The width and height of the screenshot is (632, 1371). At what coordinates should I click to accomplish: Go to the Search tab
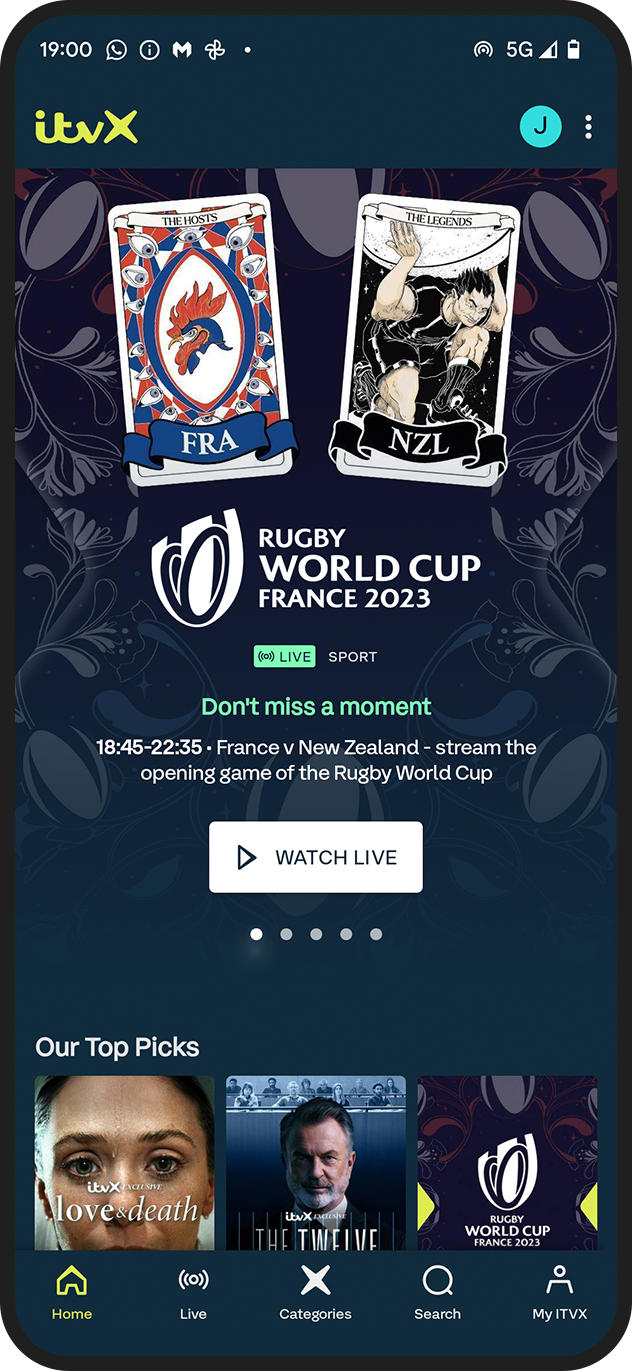tap(437, 1292)
